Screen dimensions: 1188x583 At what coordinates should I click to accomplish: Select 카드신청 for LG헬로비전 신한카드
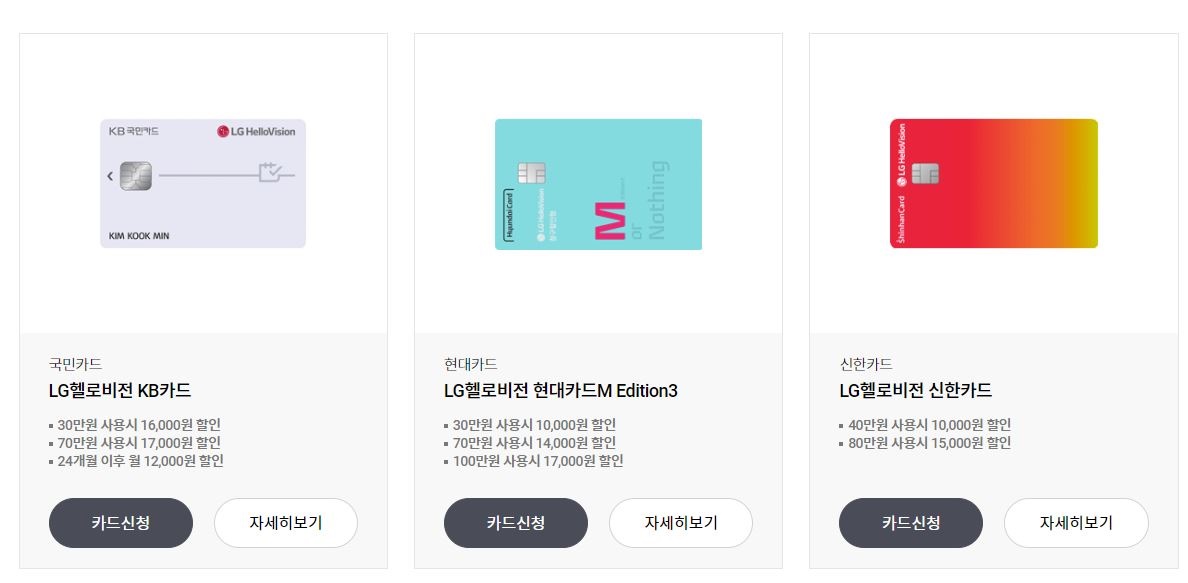click(x=911, y=523)
